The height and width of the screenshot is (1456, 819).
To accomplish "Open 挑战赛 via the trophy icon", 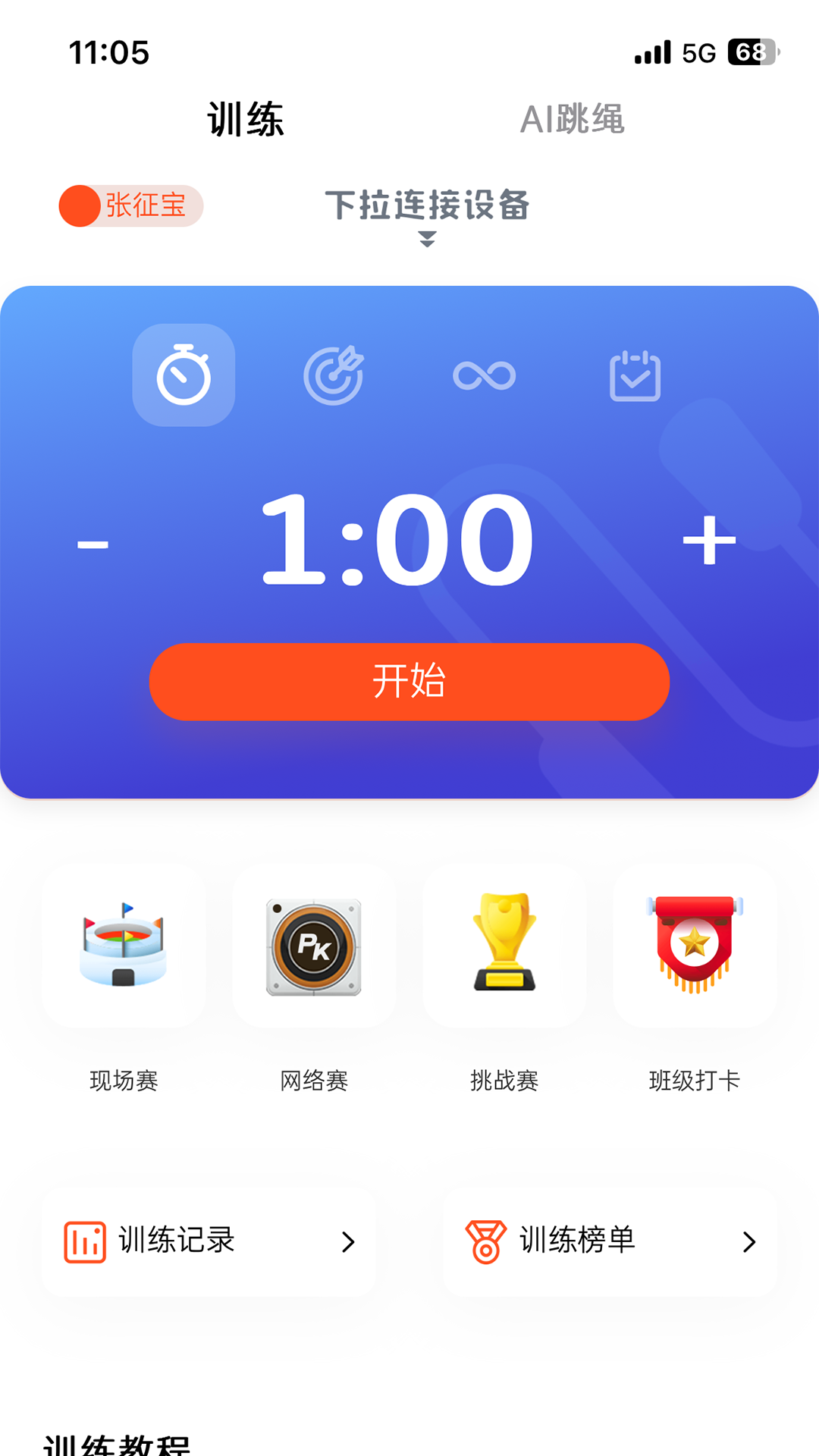I will point(504,944).
